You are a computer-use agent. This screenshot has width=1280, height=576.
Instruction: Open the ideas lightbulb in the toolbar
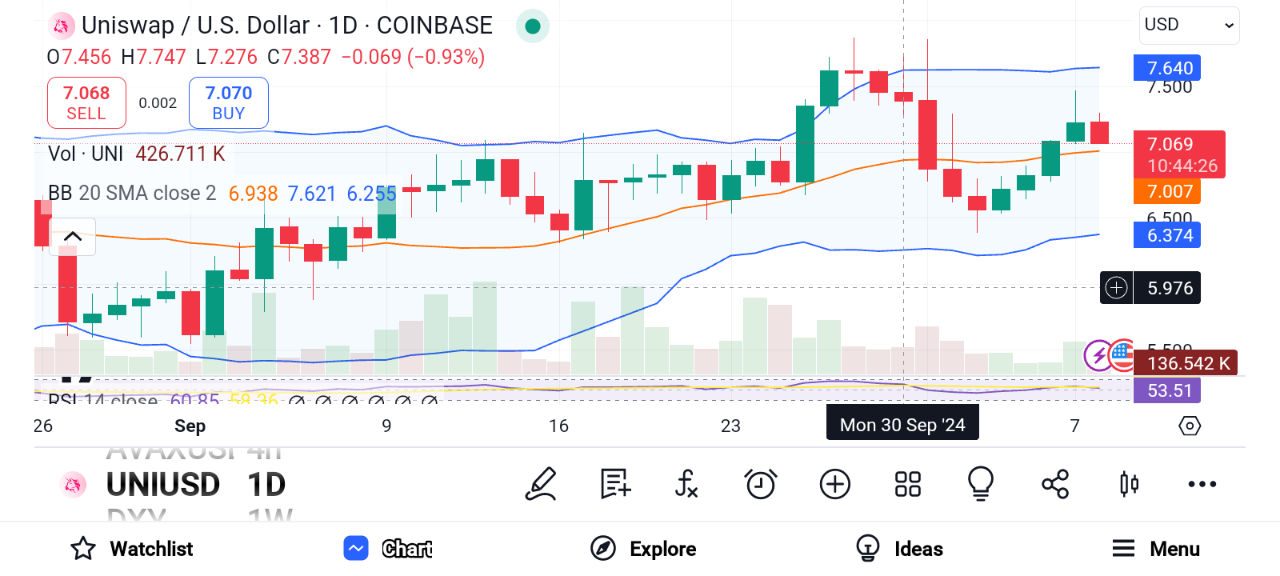pos(980,485)
